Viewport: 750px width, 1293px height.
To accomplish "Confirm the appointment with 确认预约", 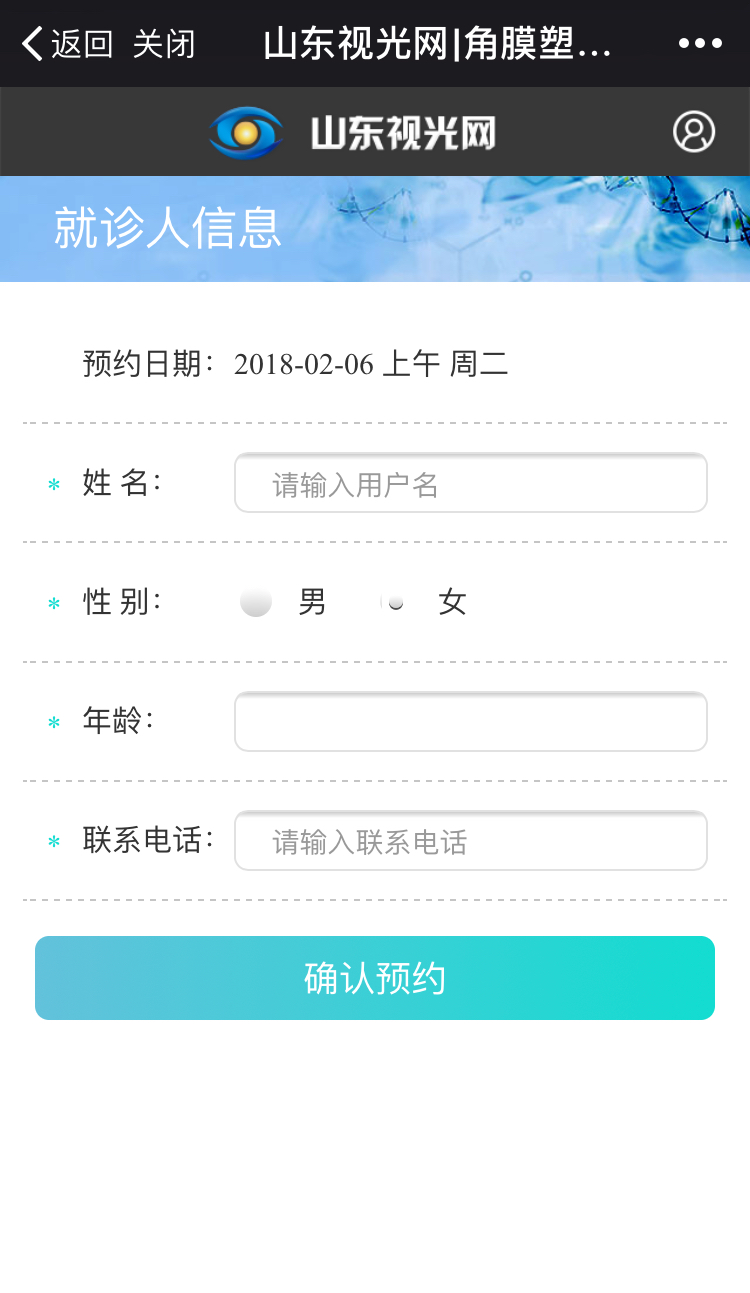I will (375, 978).
